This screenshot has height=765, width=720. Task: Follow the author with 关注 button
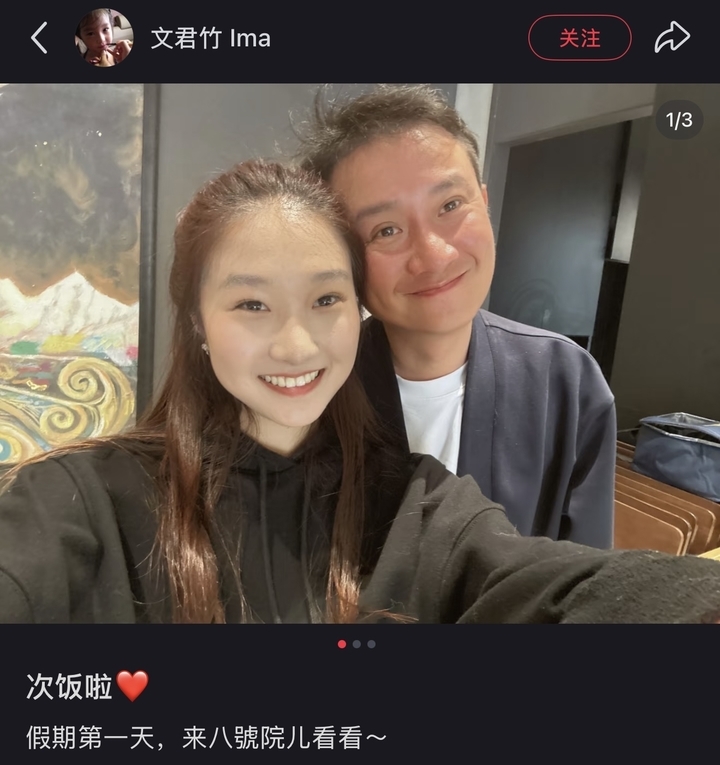579,38
